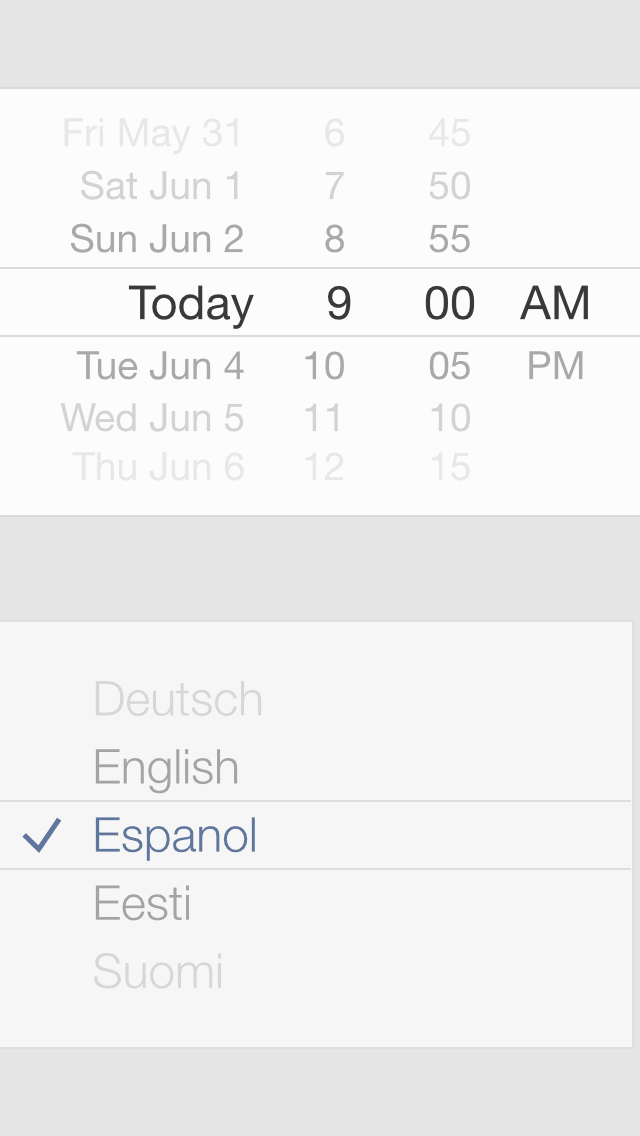The height and width of the screenshot is (1136, 640).
Task: Select English language
Action: pos(166,767)
